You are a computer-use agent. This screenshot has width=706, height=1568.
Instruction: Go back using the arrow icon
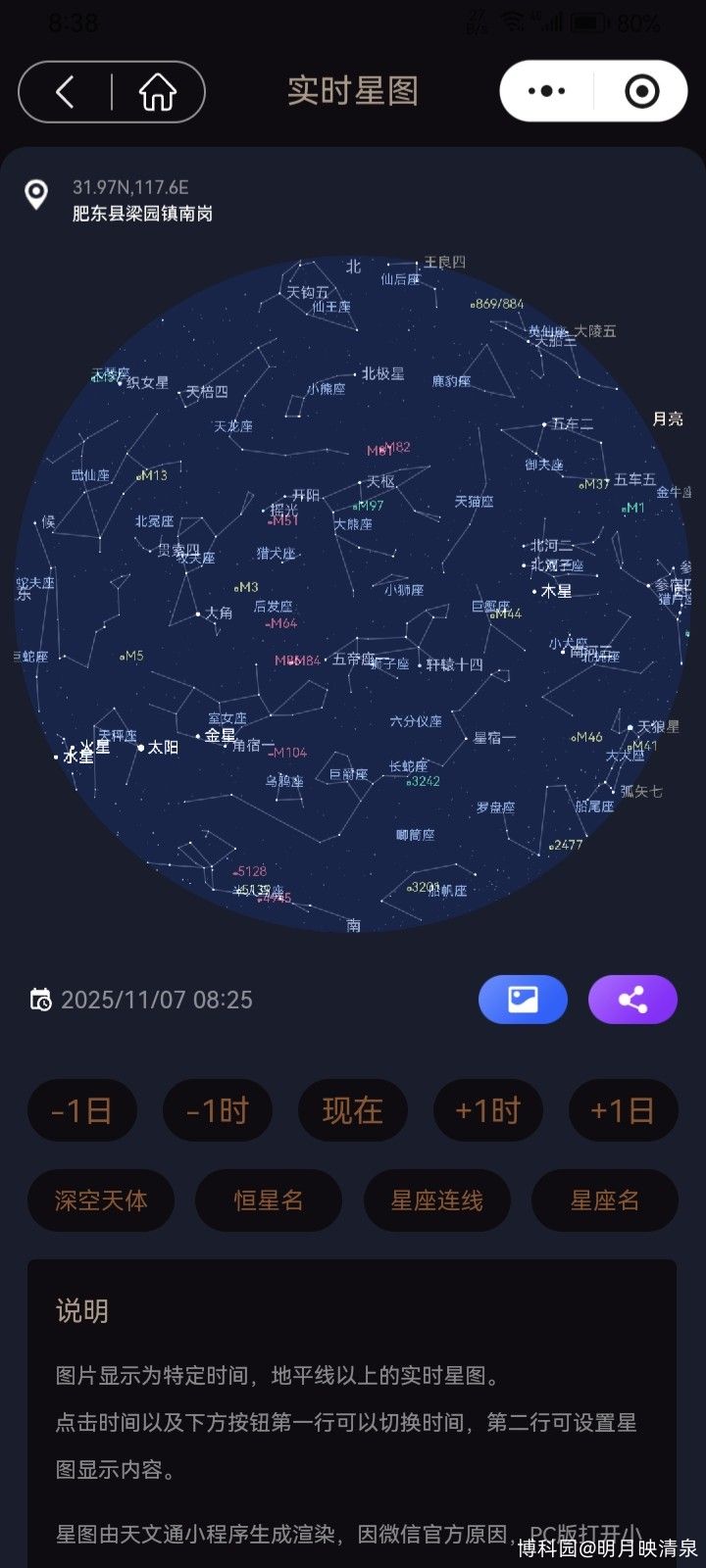coord(66,92)
